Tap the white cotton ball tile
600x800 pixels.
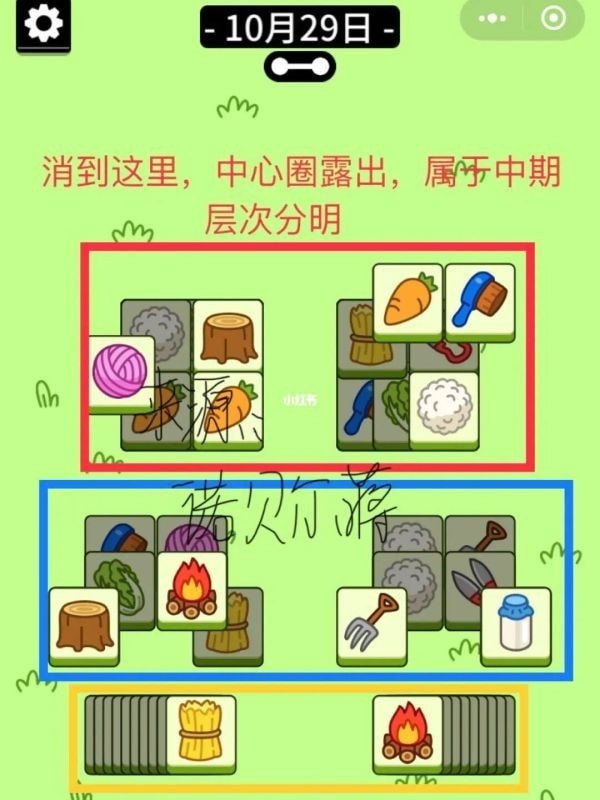tap(444, 411)
